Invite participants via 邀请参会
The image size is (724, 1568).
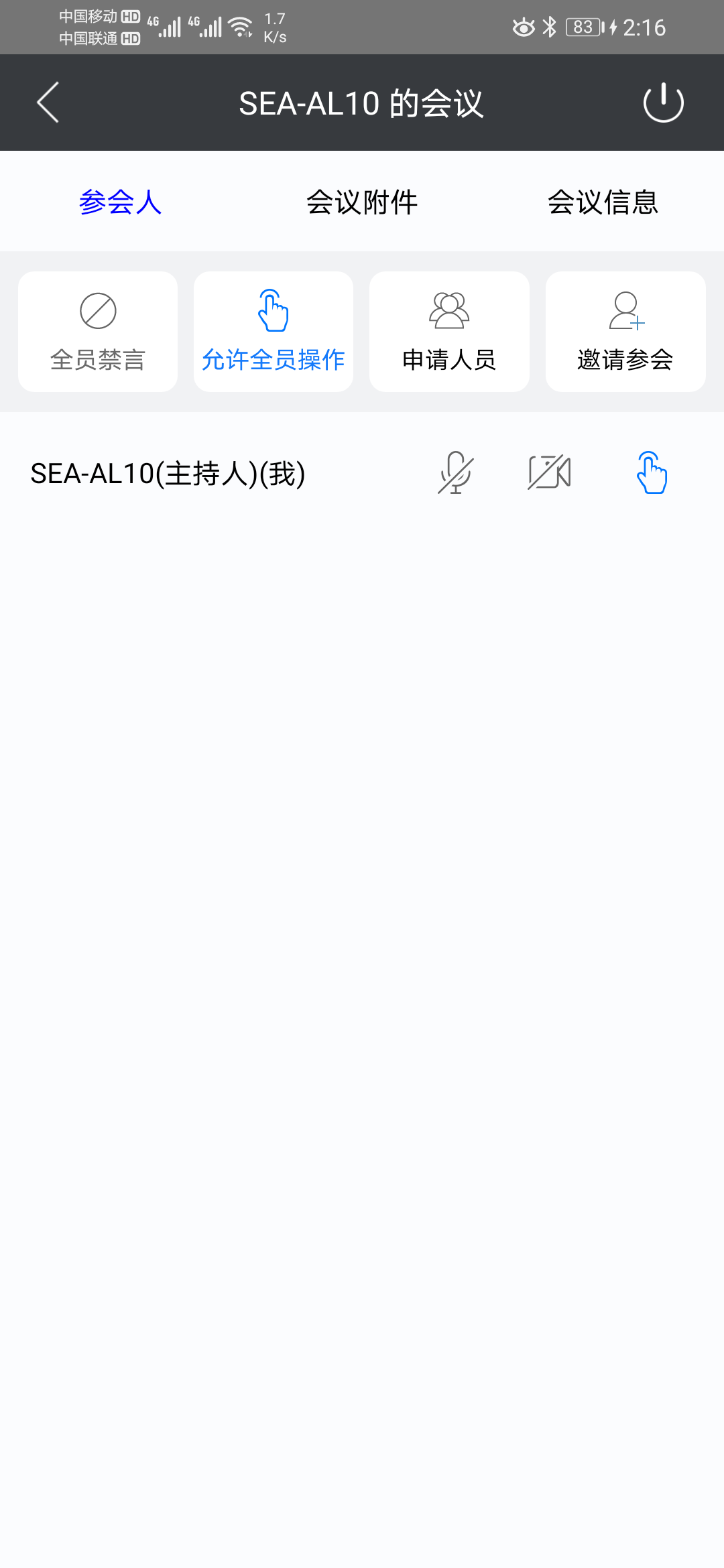click(x=625, y=332)
